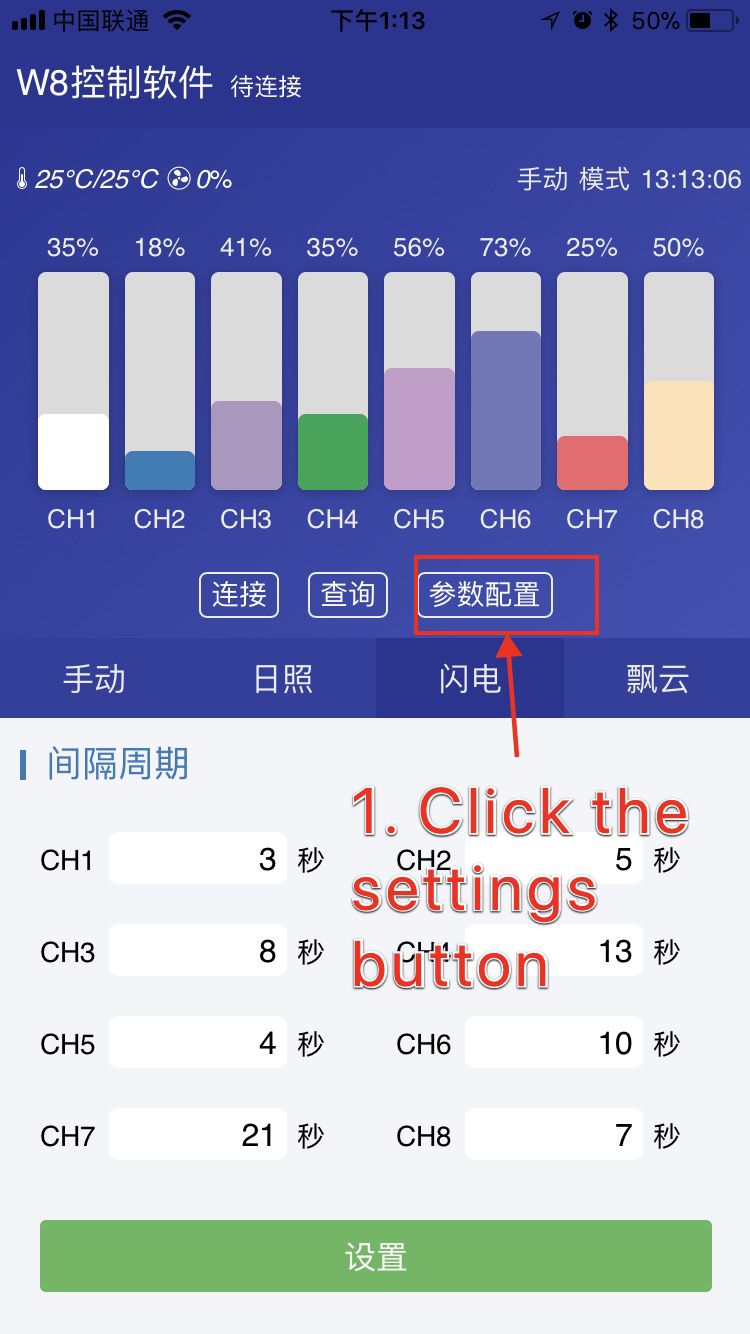Screen dimensions: 750x1334
Task: Tap the 连接 connect button
Action: [x=239, y=595]
